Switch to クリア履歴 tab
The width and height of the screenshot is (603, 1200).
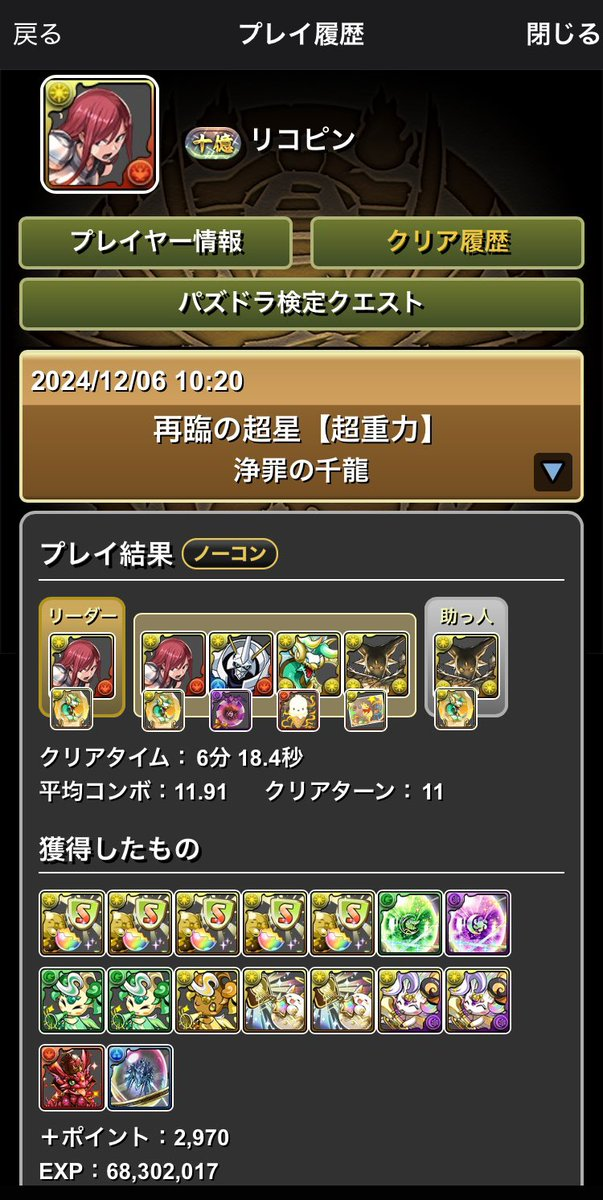pyautogui.click(x=447, y=241)
